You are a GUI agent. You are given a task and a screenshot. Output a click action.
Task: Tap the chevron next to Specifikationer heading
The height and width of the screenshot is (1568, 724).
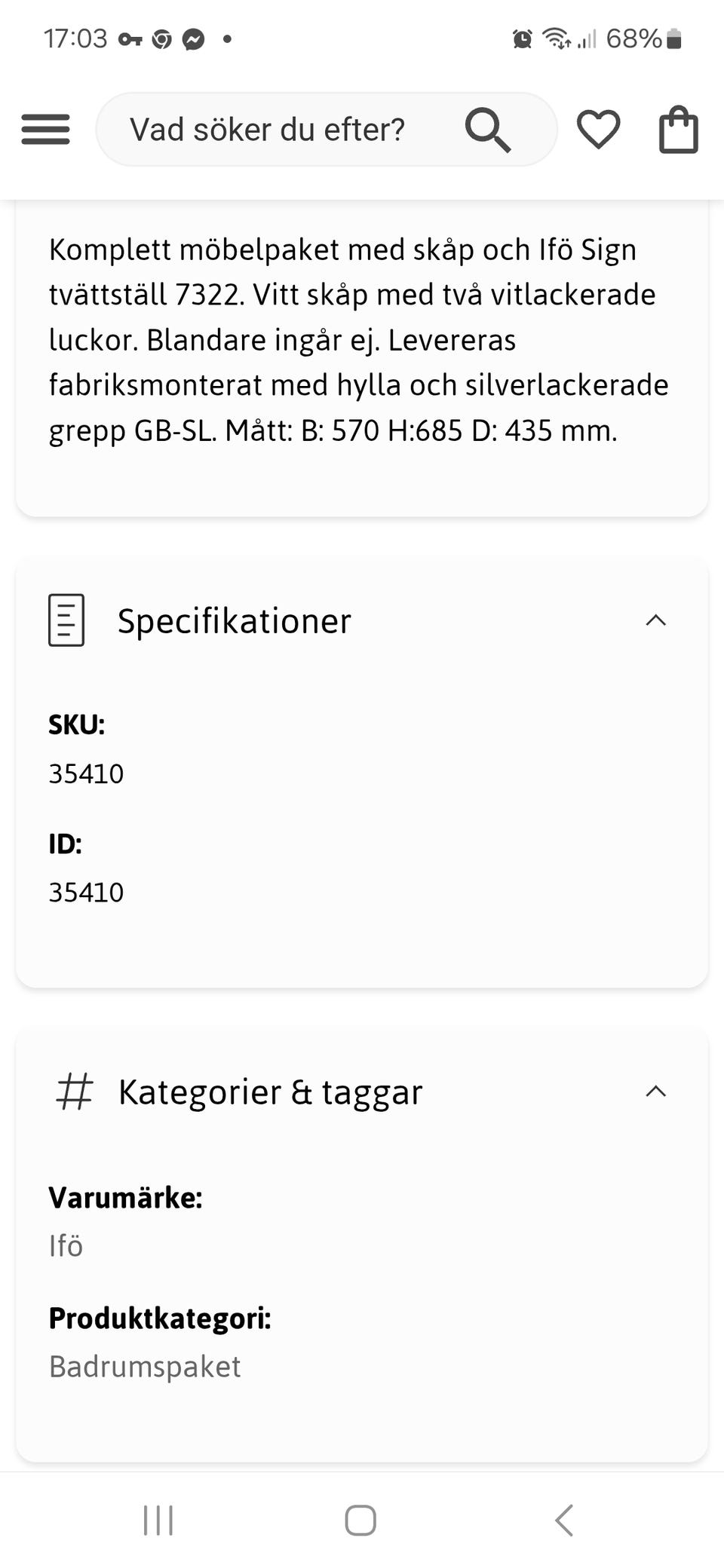coord(656,620)
